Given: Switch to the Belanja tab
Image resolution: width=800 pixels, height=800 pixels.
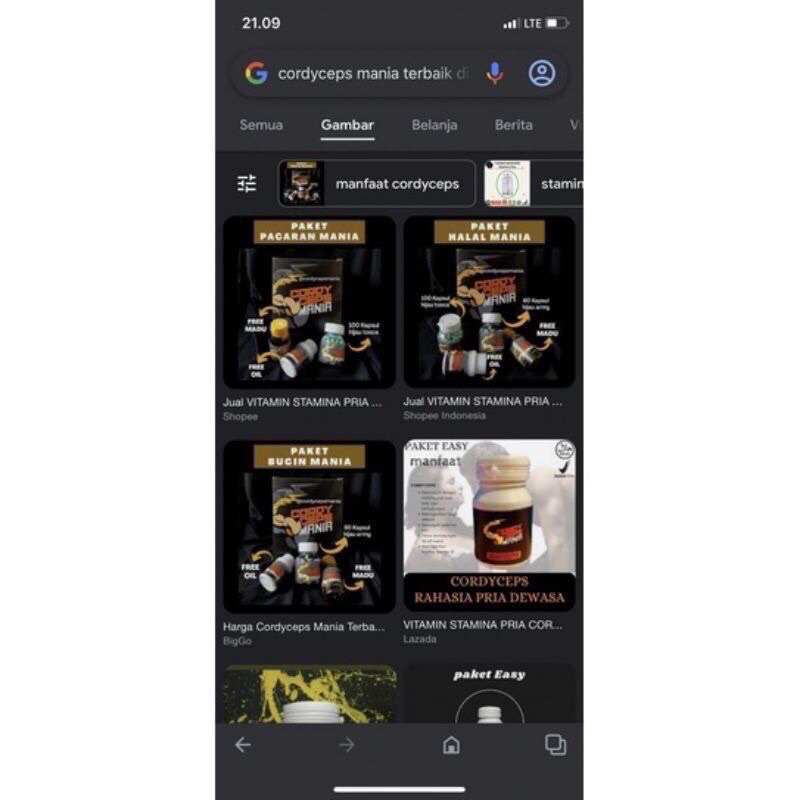Looking at the screenshot, I should [434, 125].
